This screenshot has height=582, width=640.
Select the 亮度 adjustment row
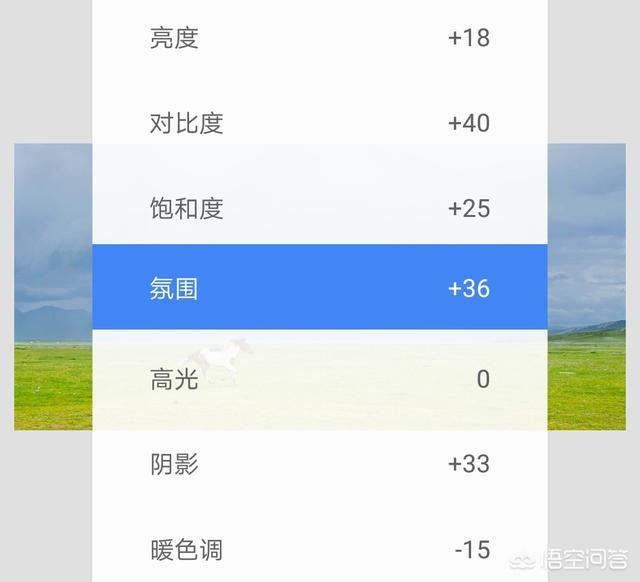[x=319, y=38]
